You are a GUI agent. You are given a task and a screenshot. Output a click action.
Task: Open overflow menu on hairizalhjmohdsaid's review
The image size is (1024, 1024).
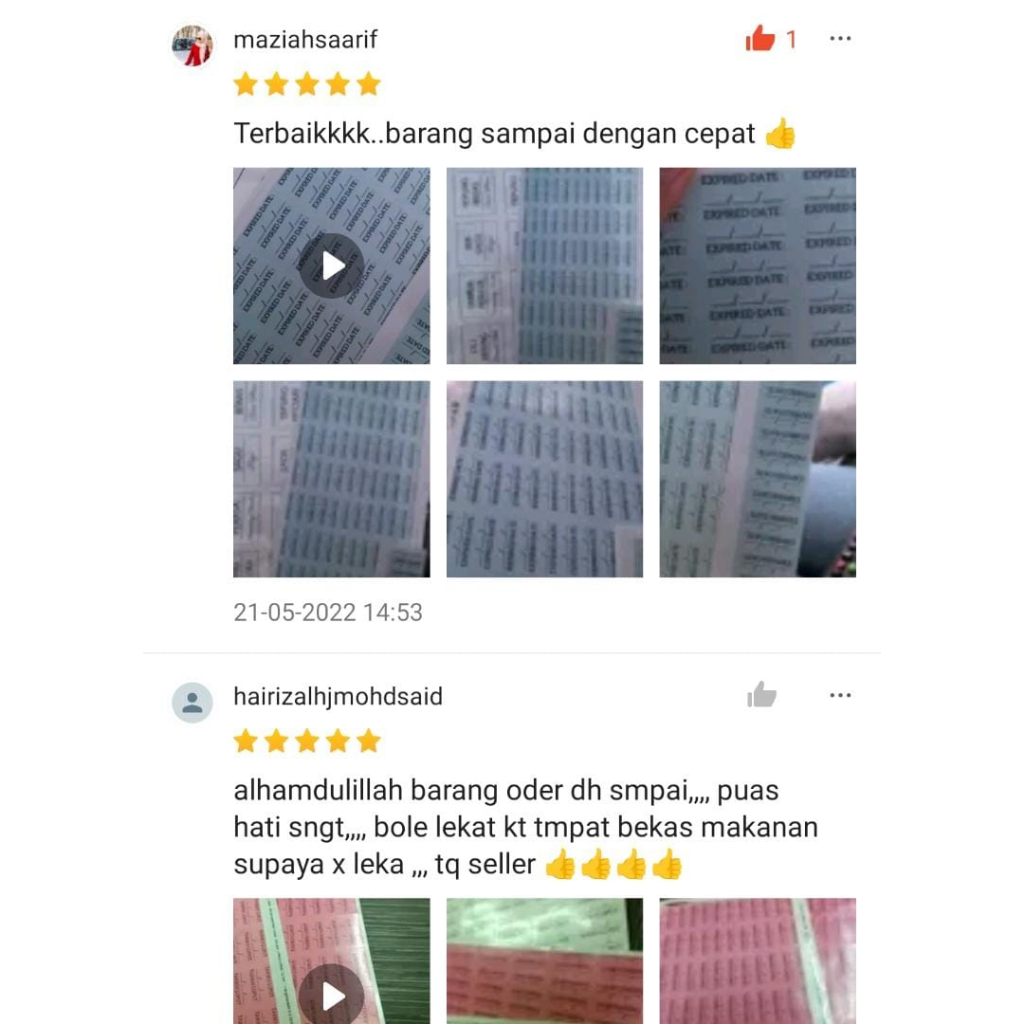(x=840, y=695)
